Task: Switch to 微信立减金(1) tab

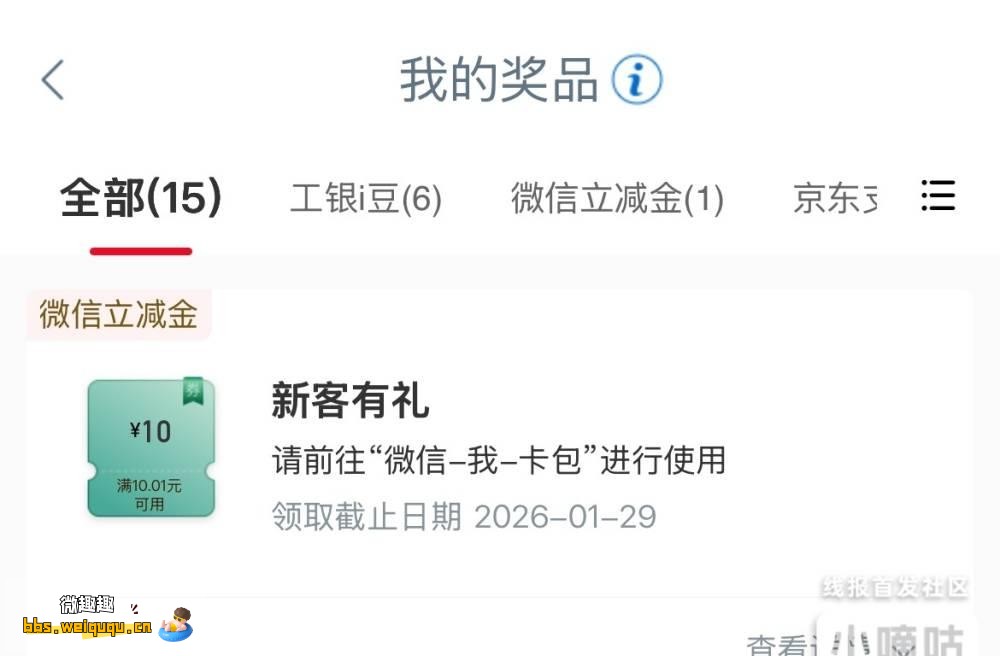Action: coord(617,198)
